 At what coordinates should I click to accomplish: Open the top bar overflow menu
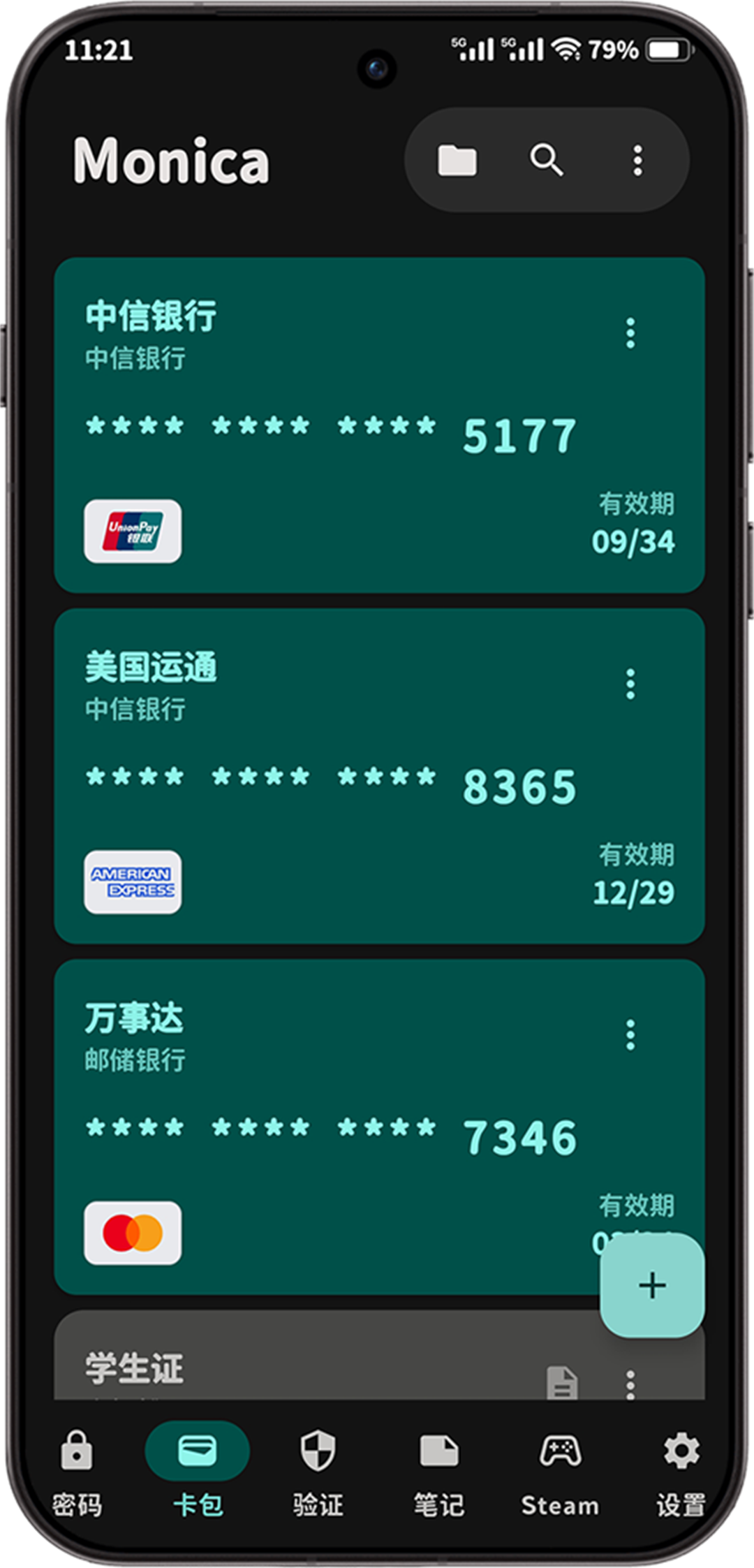(x=637, y=161)
